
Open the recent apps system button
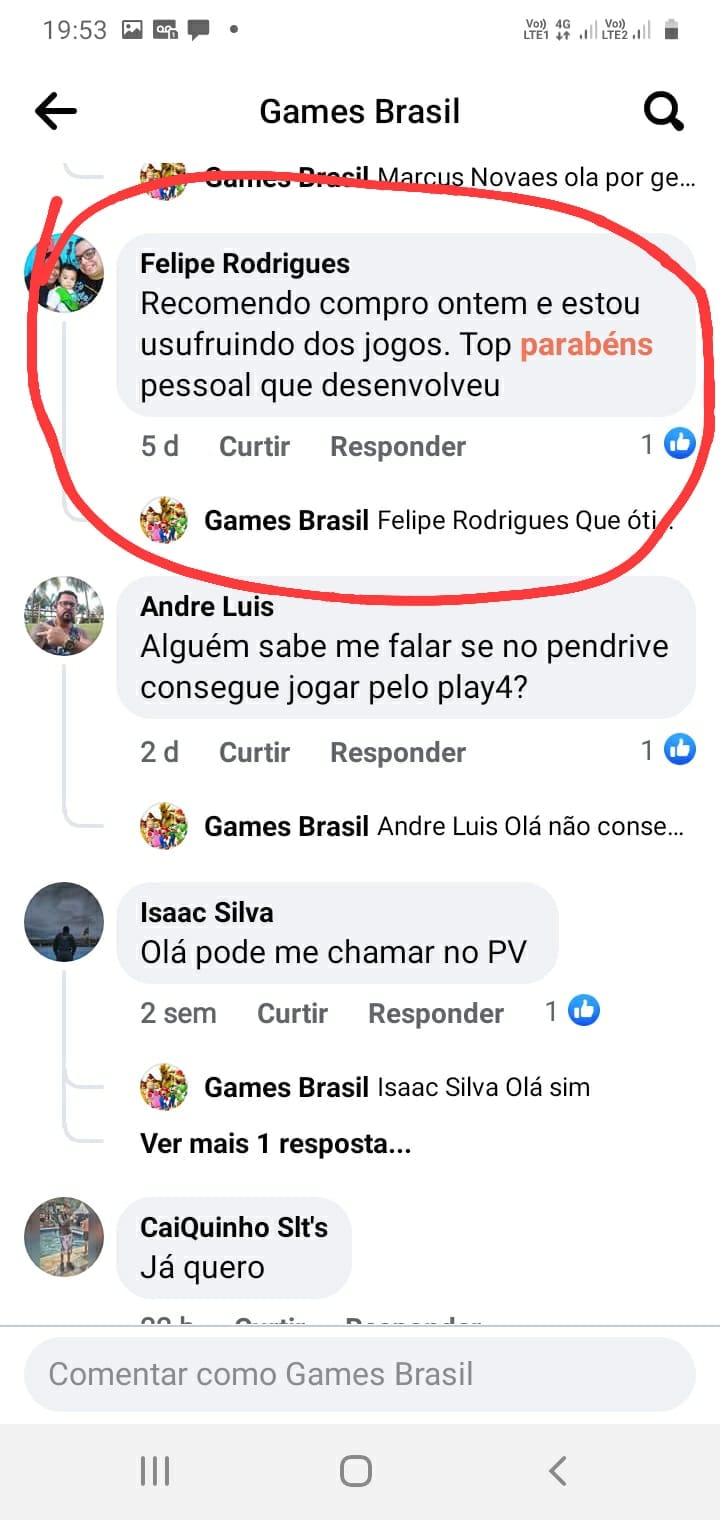click(155, 1471)
